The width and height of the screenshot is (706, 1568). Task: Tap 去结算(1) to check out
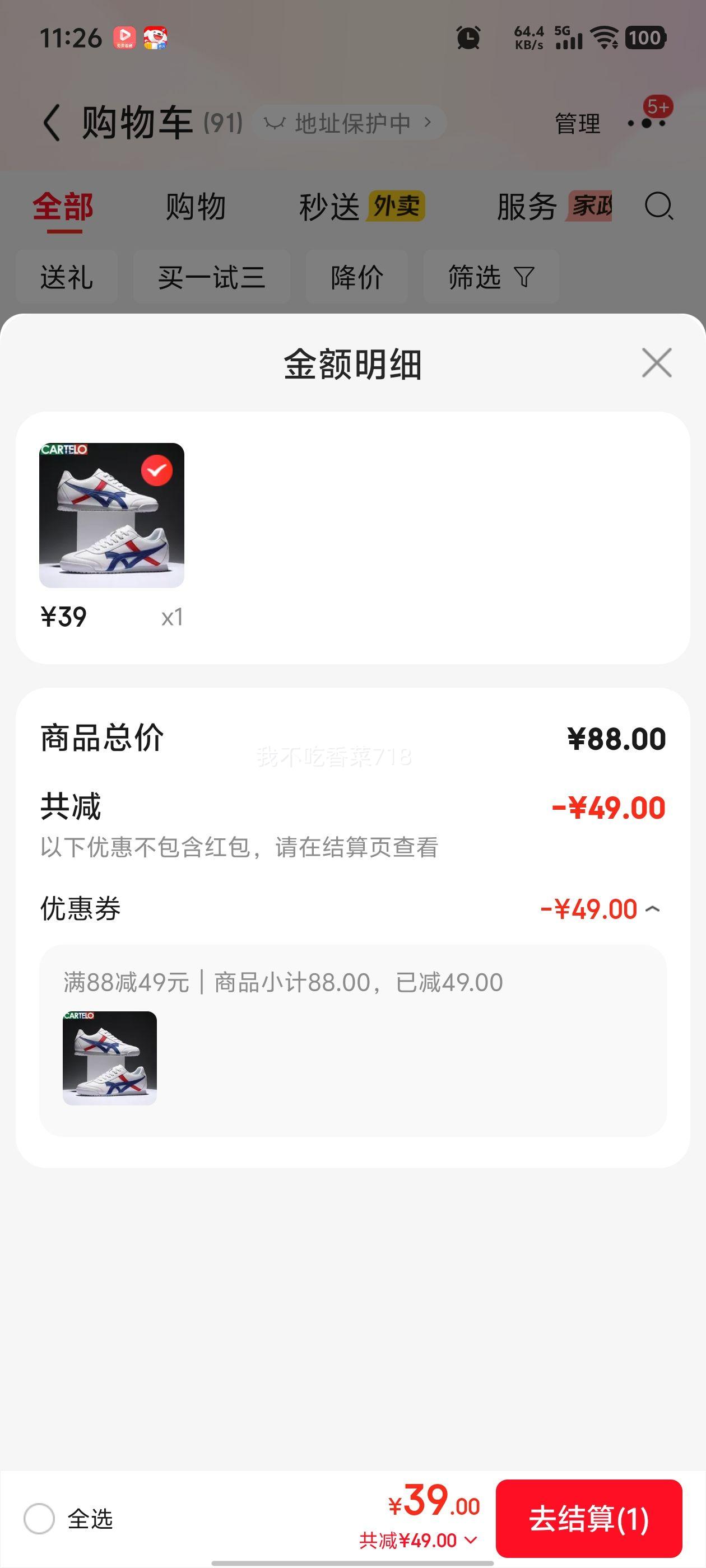588,1518
